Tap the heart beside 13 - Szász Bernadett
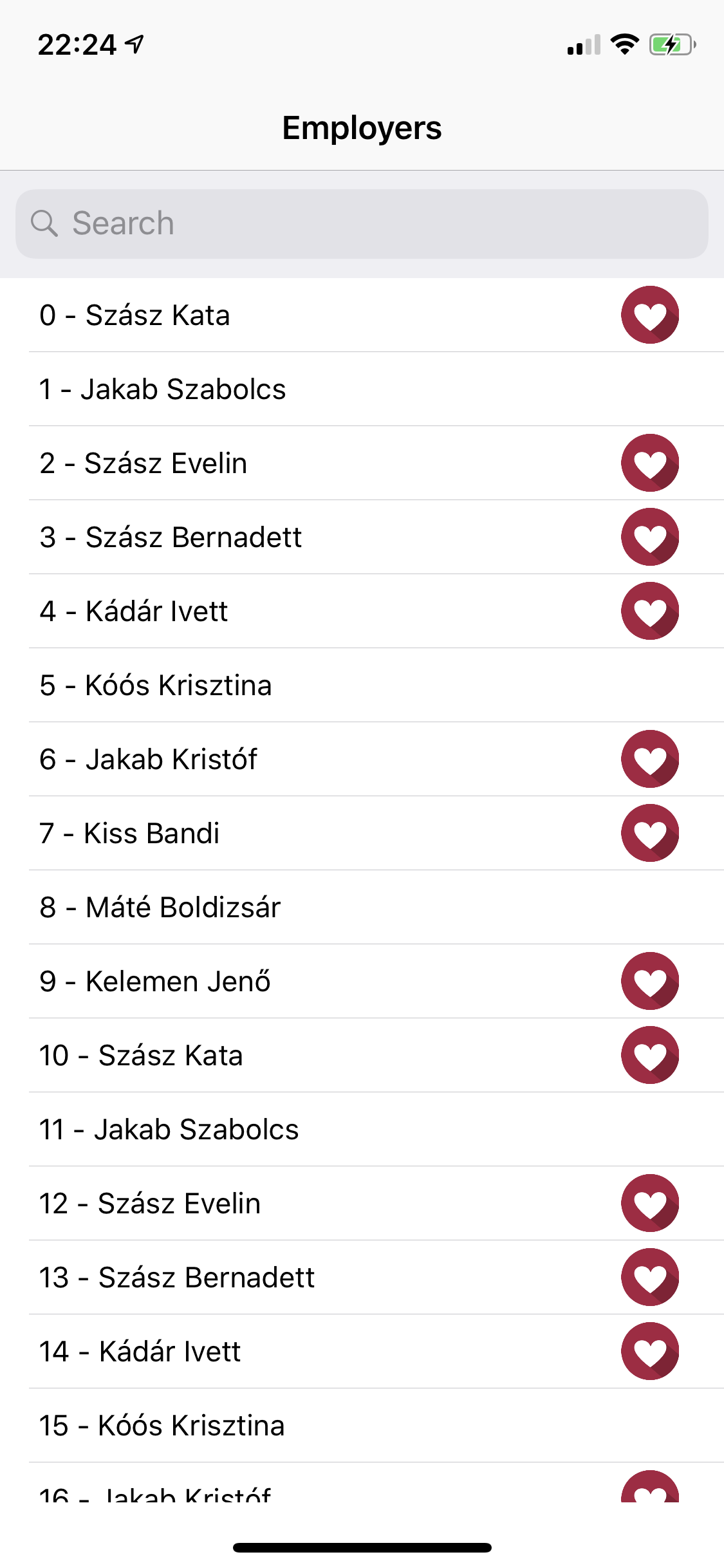The height and width of the screenshot is (1568, 724). click(650, 1277)
